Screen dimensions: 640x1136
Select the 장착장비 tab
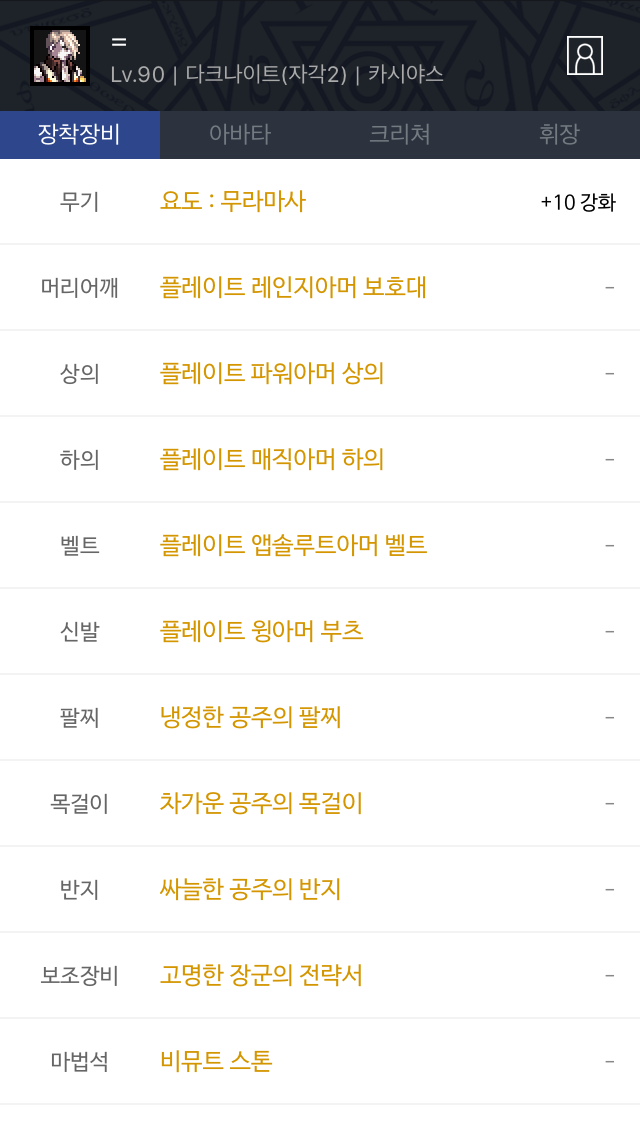[79, 135]
